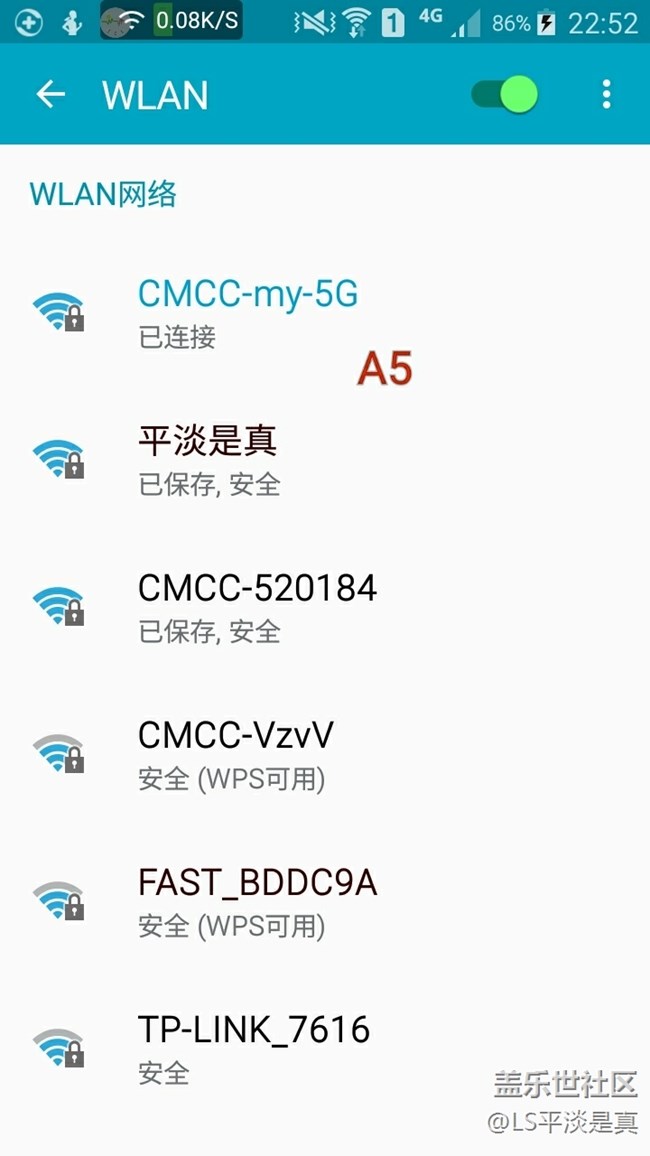Open the overflow menu
The width and height of the screenshot is (650, 1156).
pos(606,95)
